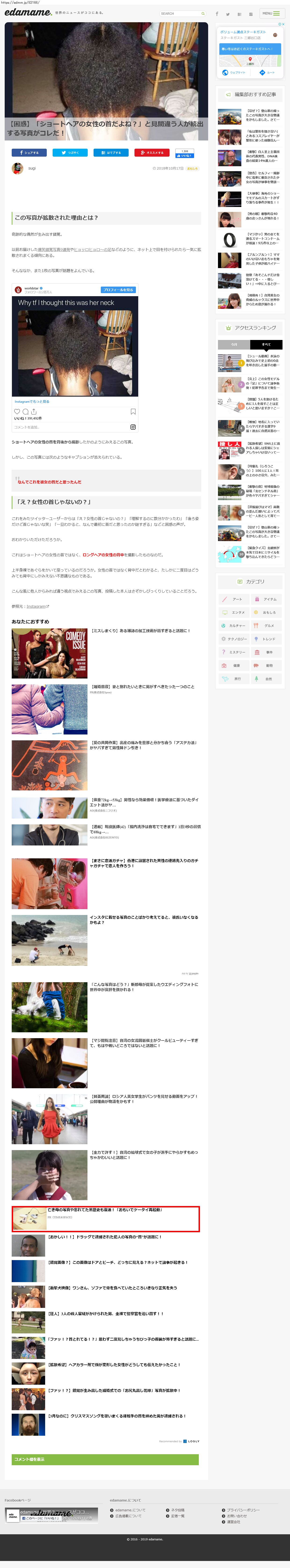Select the すべて tab in the access ranking
Viewport: 290px width, 1568px height.
(x=266, y=344)
